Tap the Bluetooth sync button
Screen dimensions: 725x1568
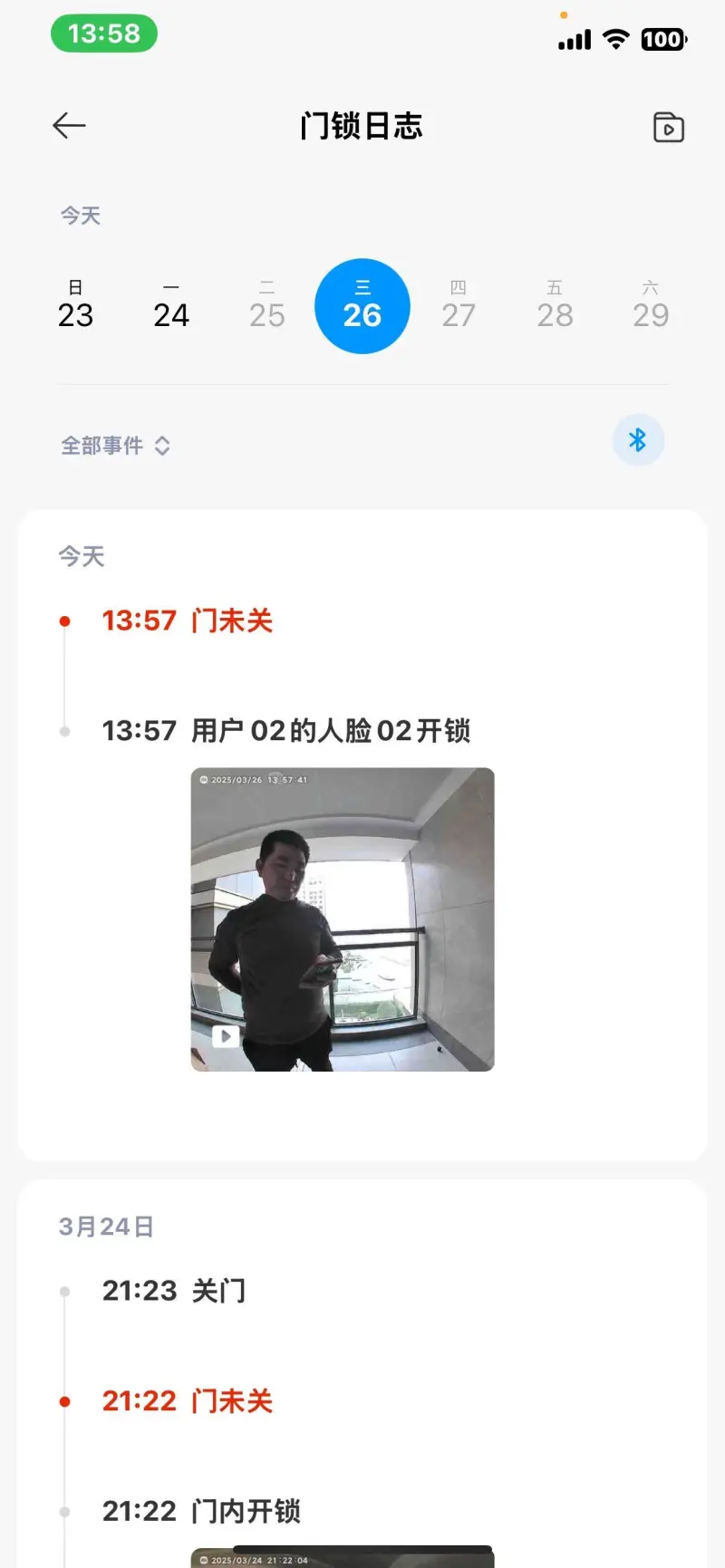click(x=638, y=440)
